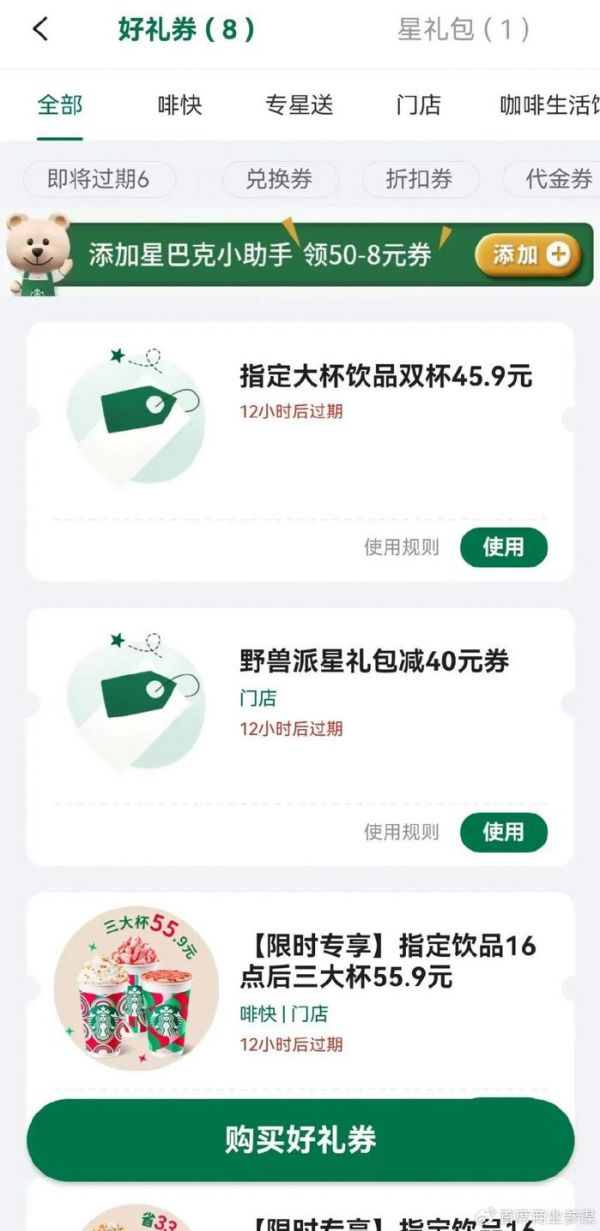
Task: Go back using the top-left arrow
Action: point(40,29)
